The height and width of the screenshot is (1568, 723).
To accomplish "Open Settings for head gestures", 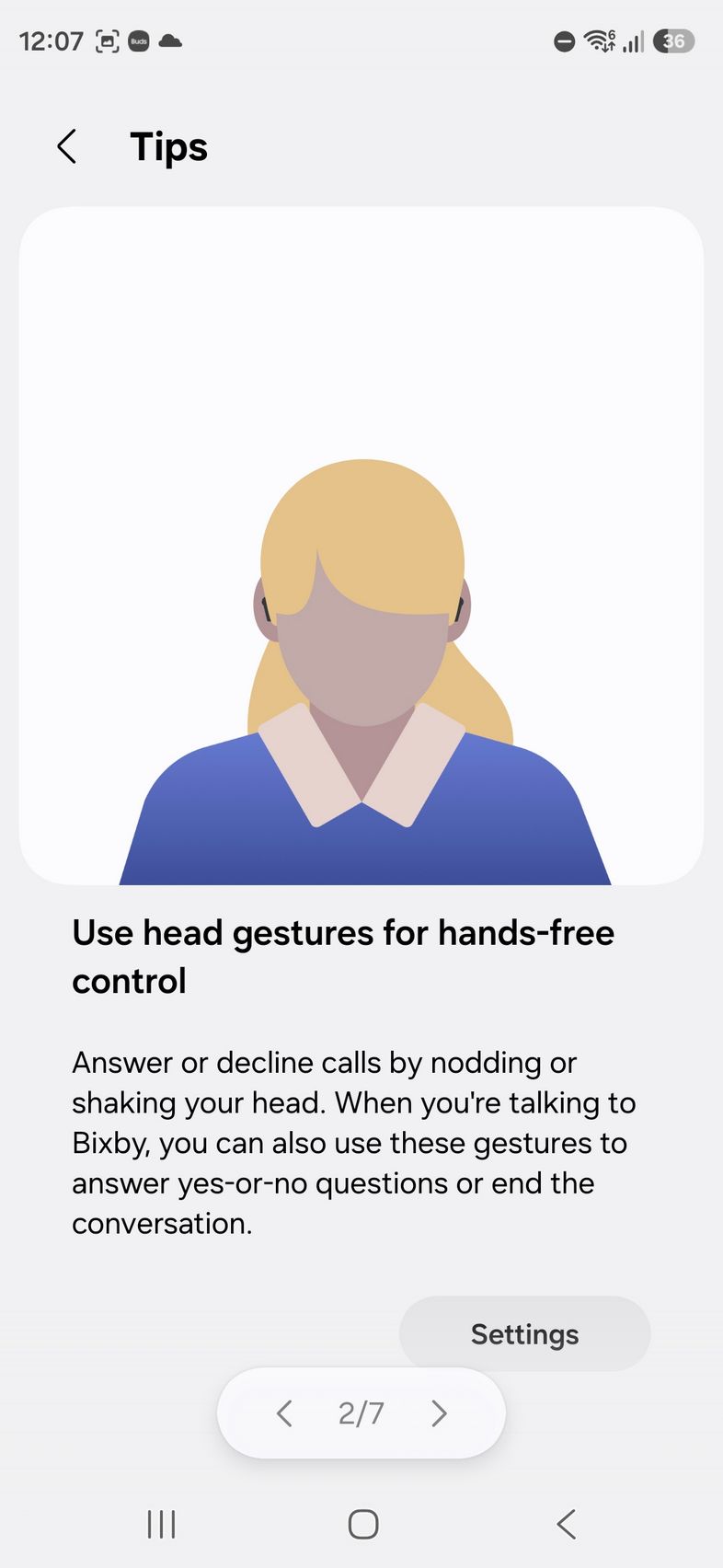I will click(x=524, y=1333).
